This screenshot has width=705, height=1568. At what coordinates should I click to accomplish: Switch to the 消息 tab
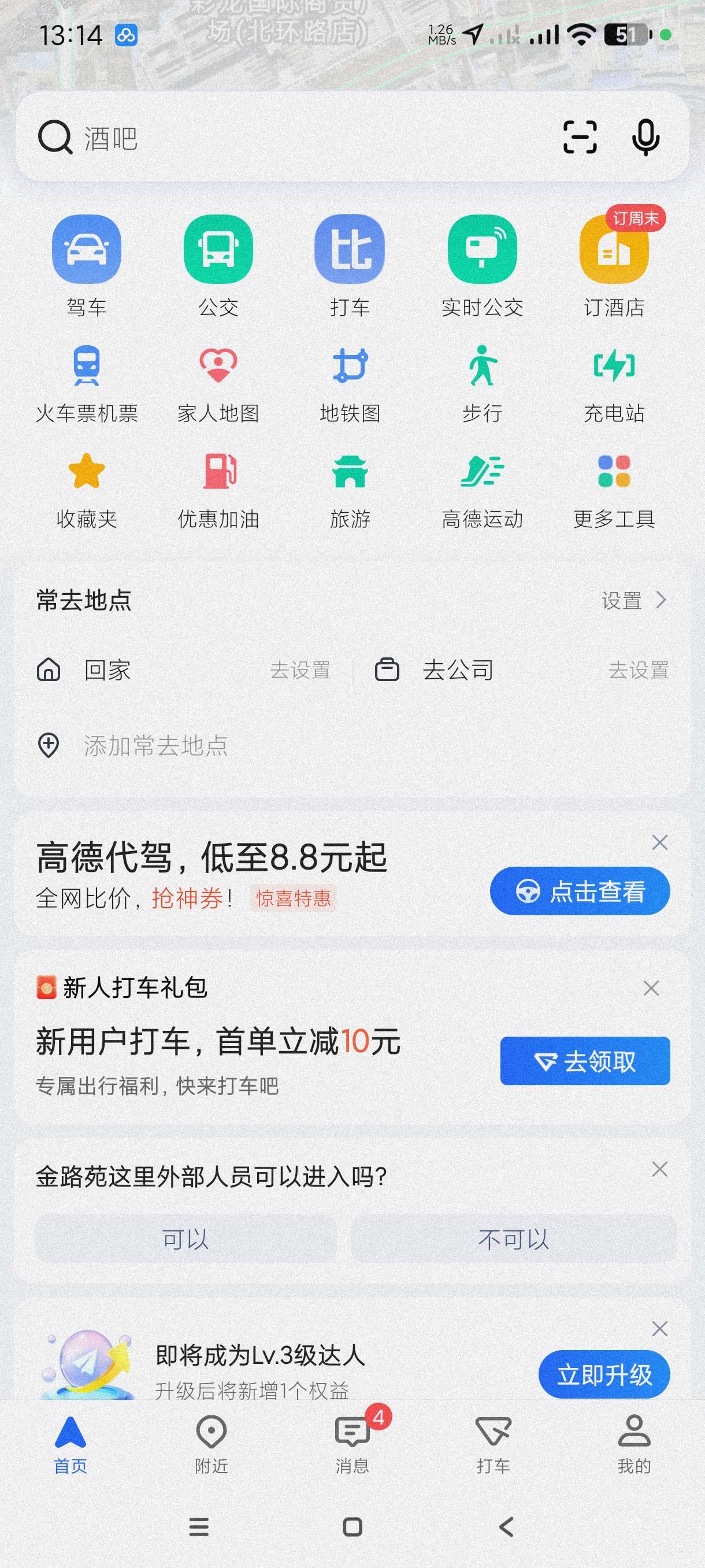[352, 1444]
